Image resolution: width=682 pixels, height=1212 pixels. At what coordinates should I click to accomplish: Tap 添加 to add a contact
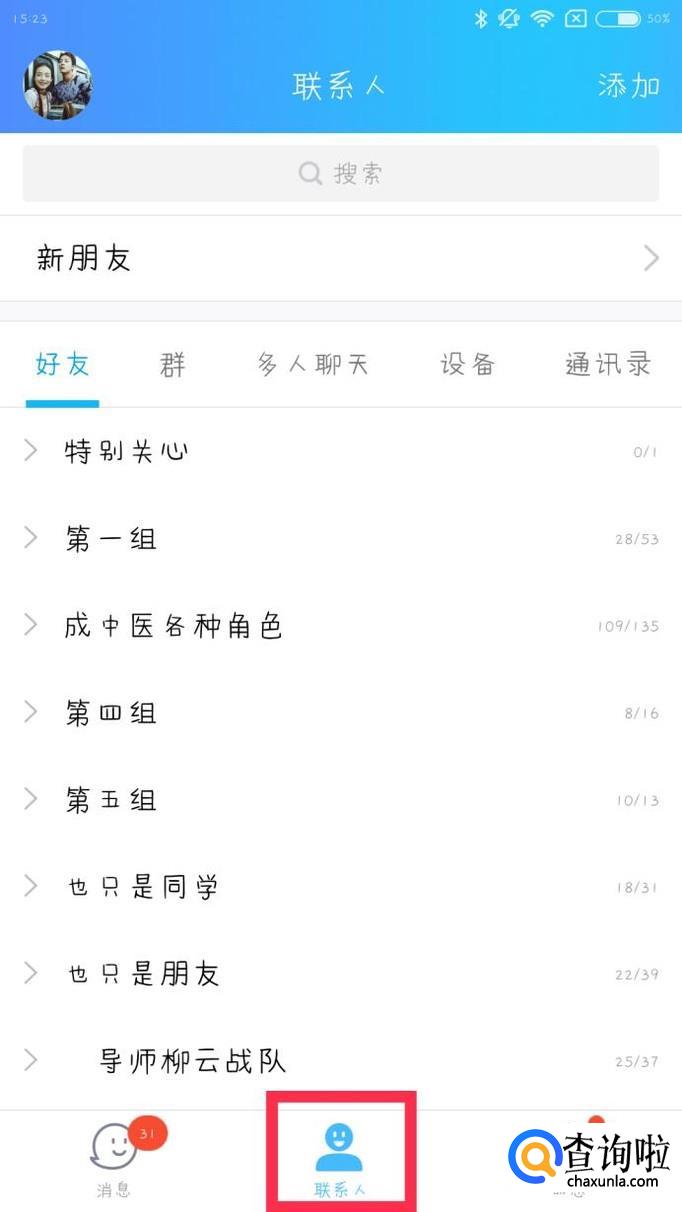tap(628, 86)
